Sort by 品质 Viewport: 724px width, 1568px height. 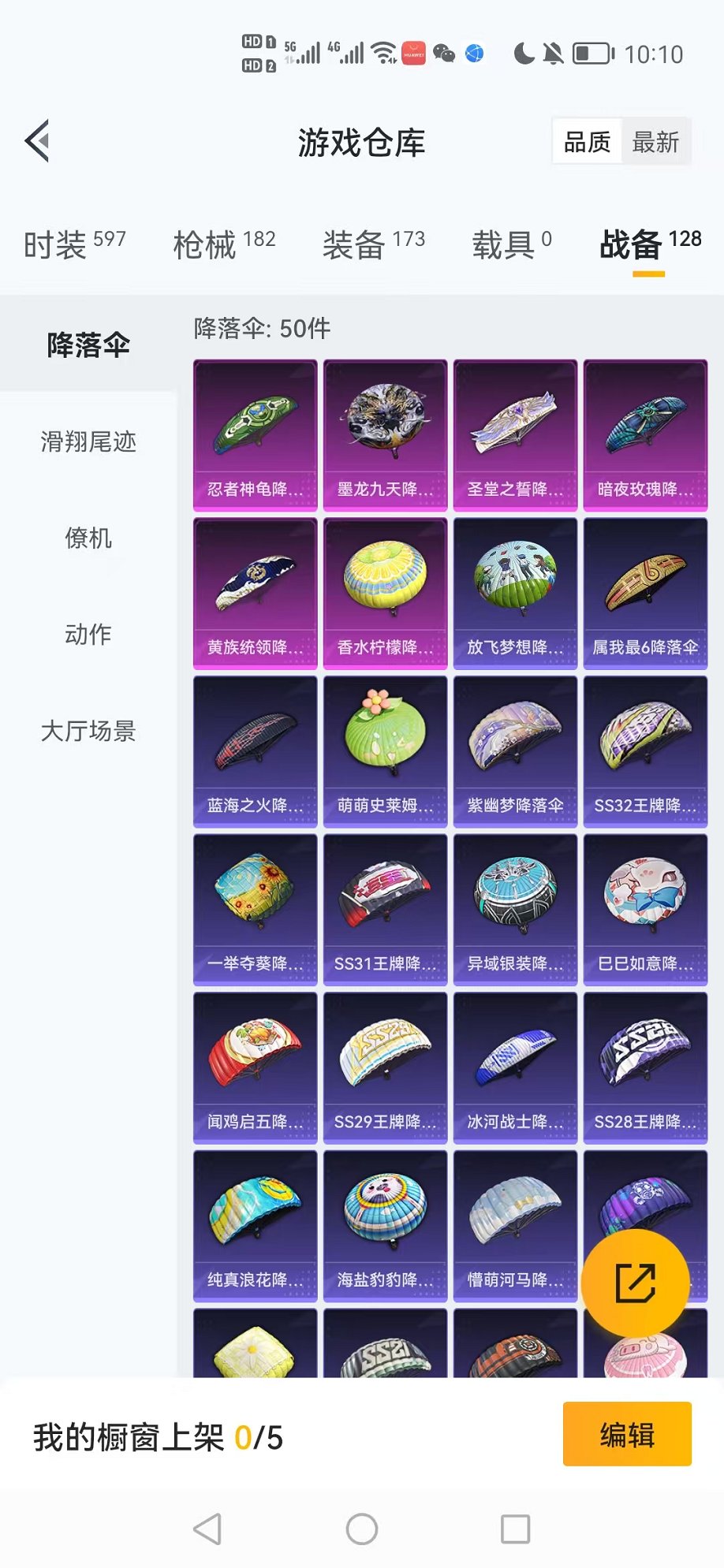tap(588, 142)
